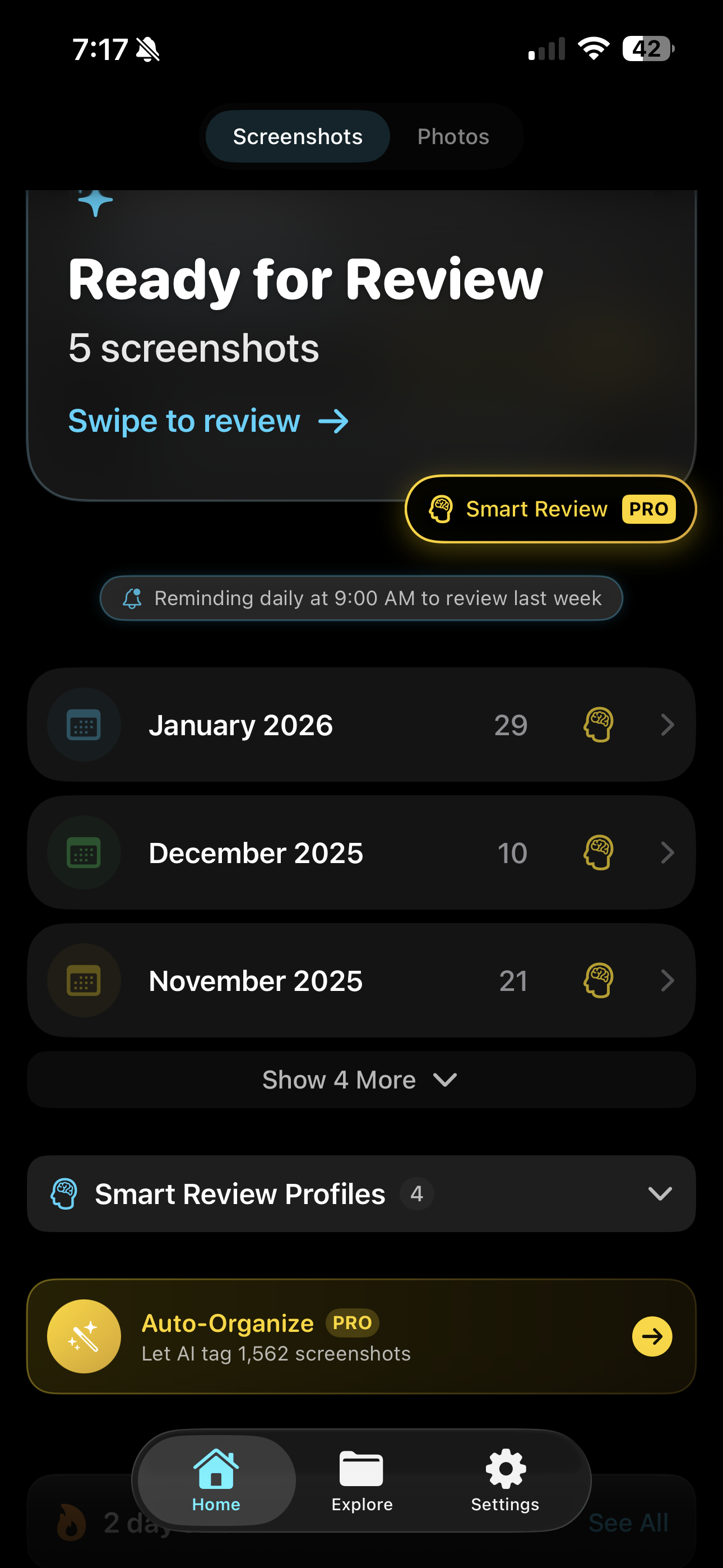Viewport: 723px width, 1568px height.
Task: Tap the brain icon beside December 2025
Action: (x=599, y=852)
